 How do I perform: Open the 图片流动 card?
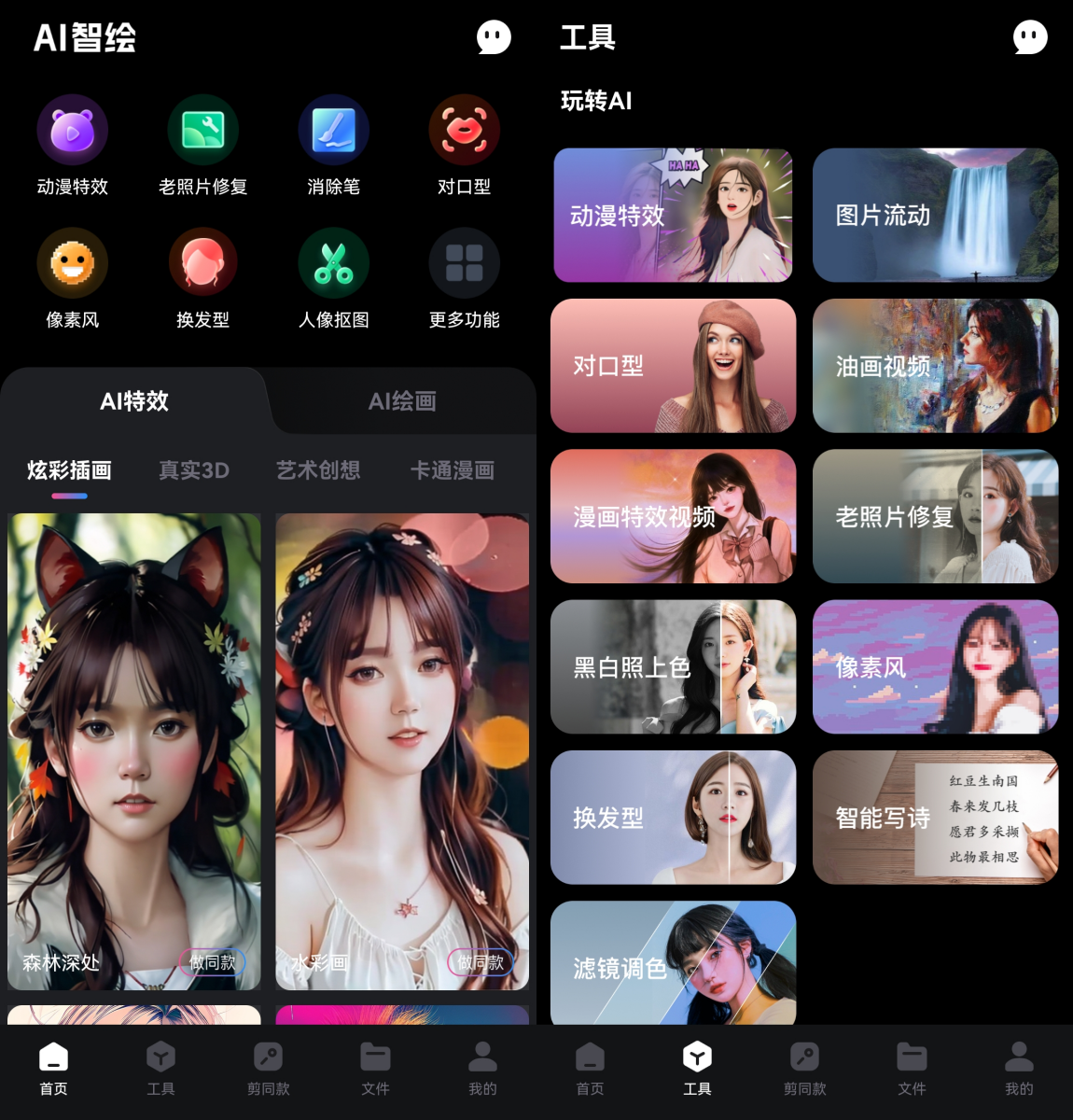(x=935, y=216)
